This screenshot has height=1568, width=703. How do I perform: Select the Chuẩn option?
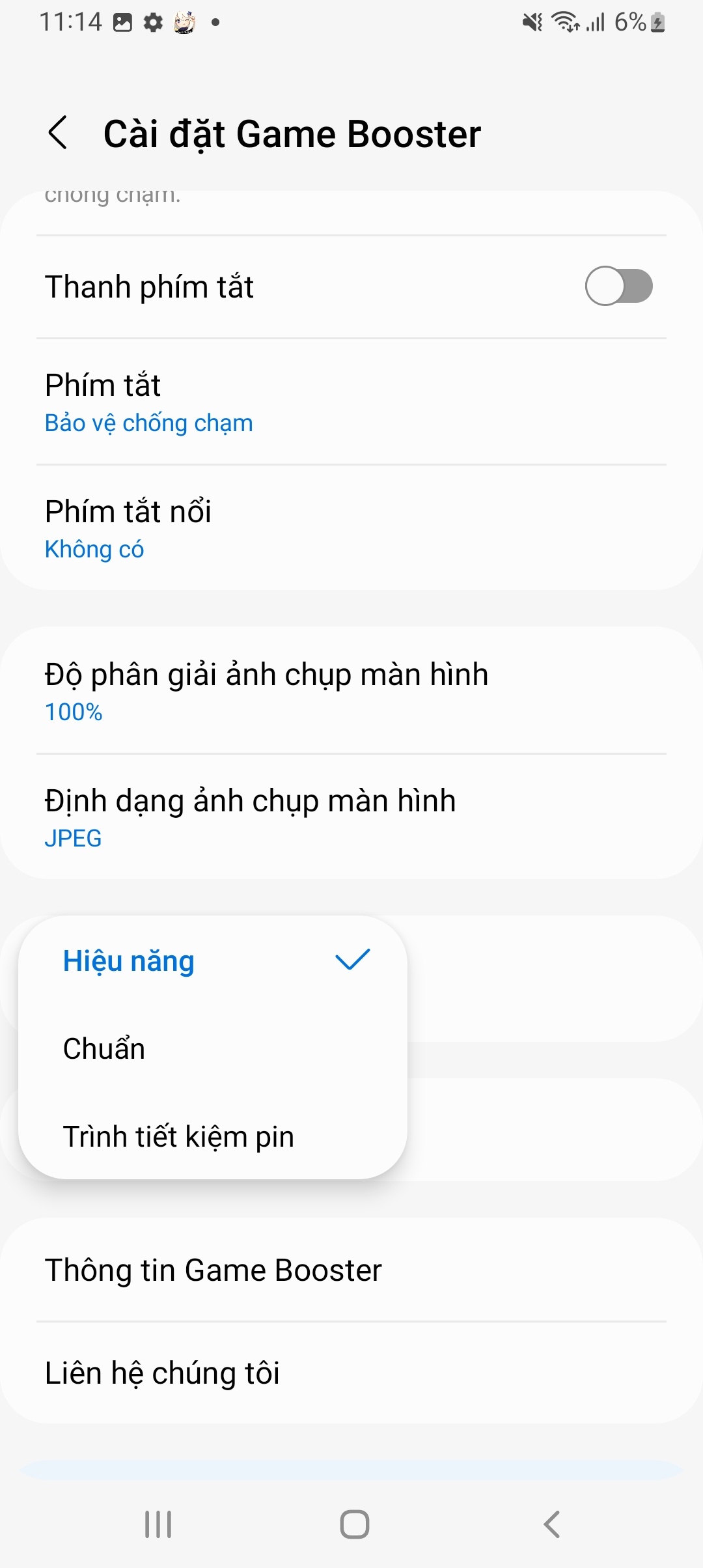pos(103,1048)
